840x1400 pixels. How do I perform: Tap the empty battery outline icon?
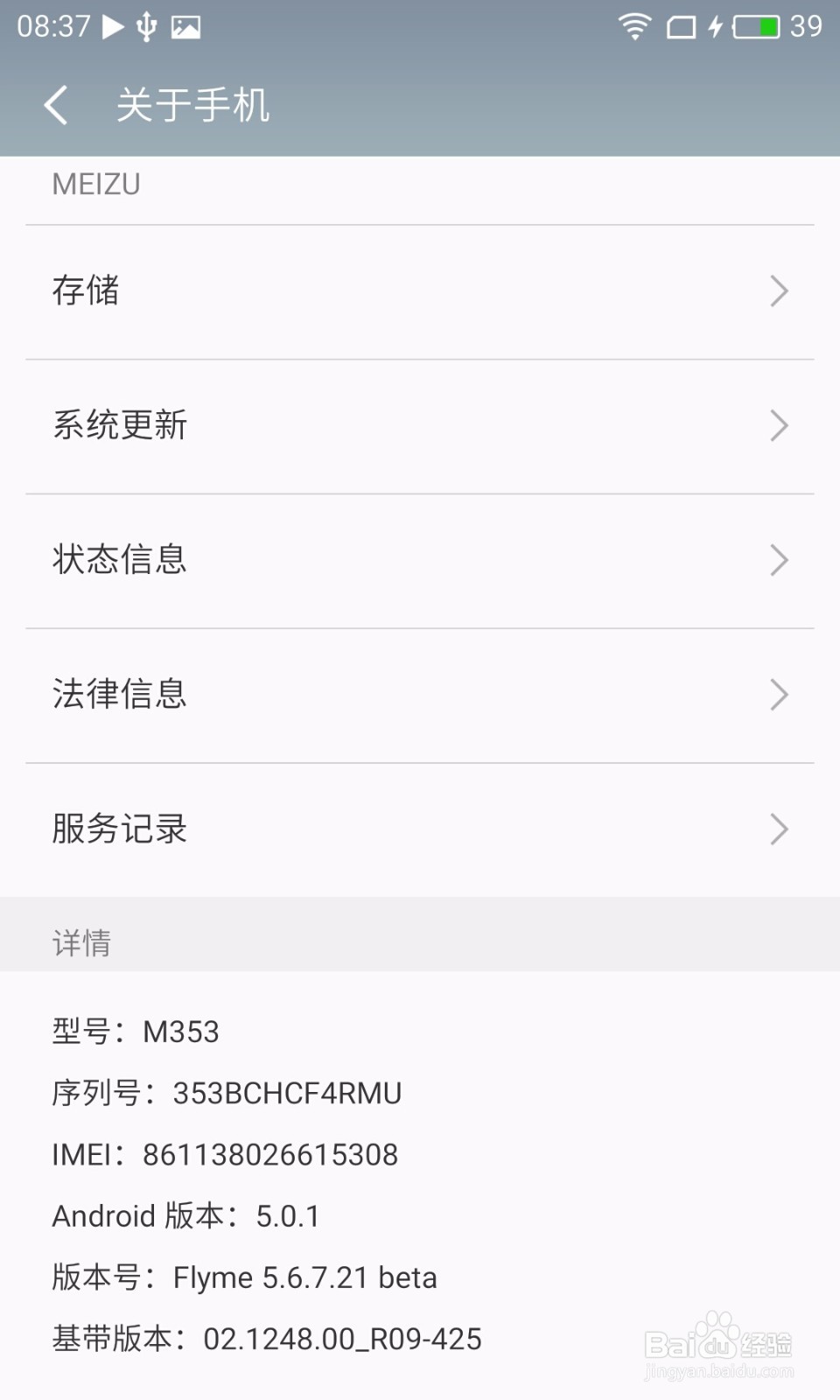(x=681, y=27)
